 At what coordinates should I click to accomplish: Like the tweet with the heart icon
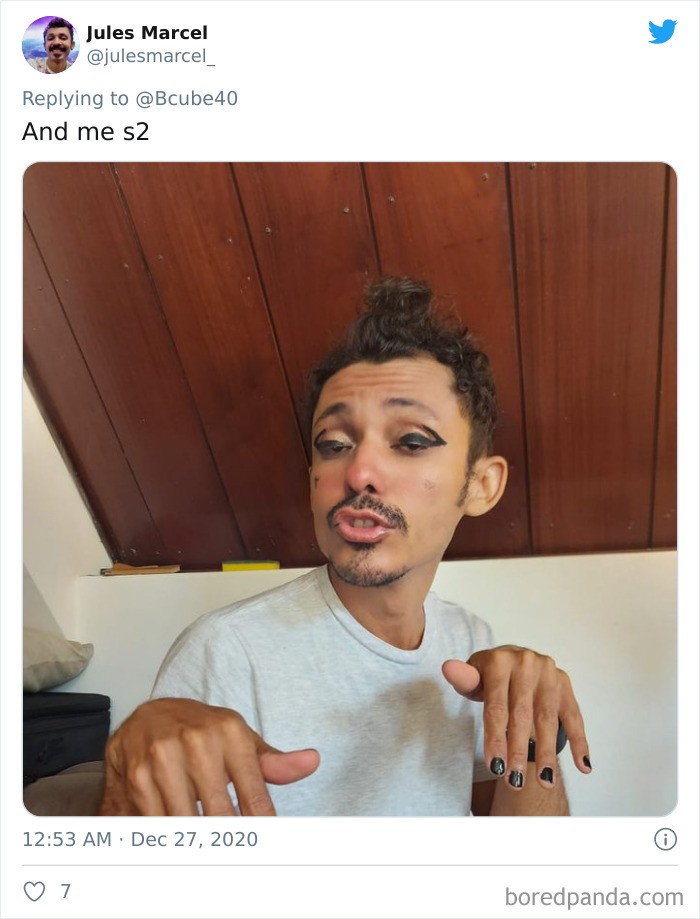pos(35,890)
